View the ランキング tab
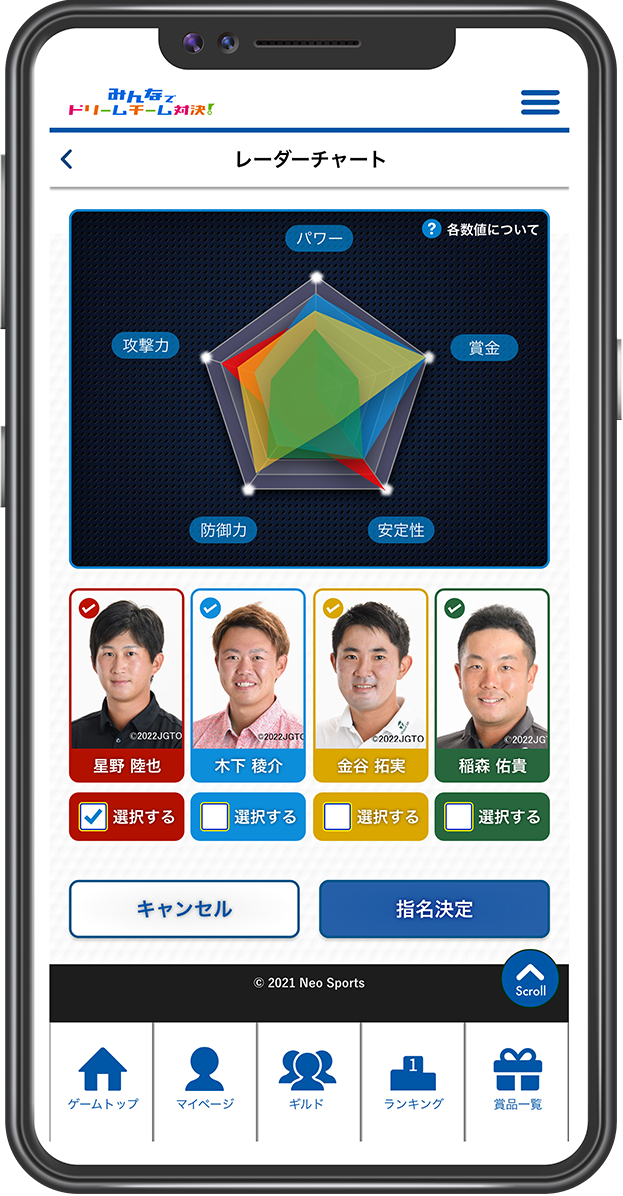The width and height of the screenshot is (623, 1196). point(413,1081)
